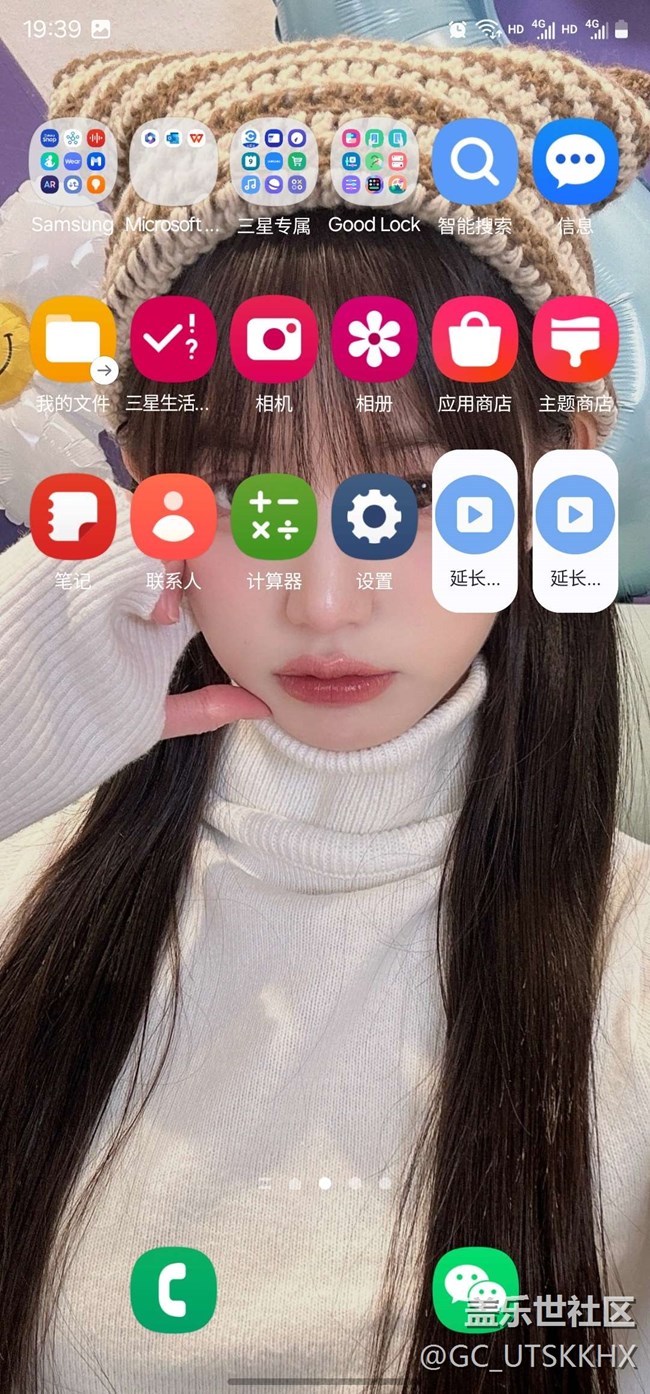Launch the 三星生活 app
The image size is (650, 1394).
(173, 340)
